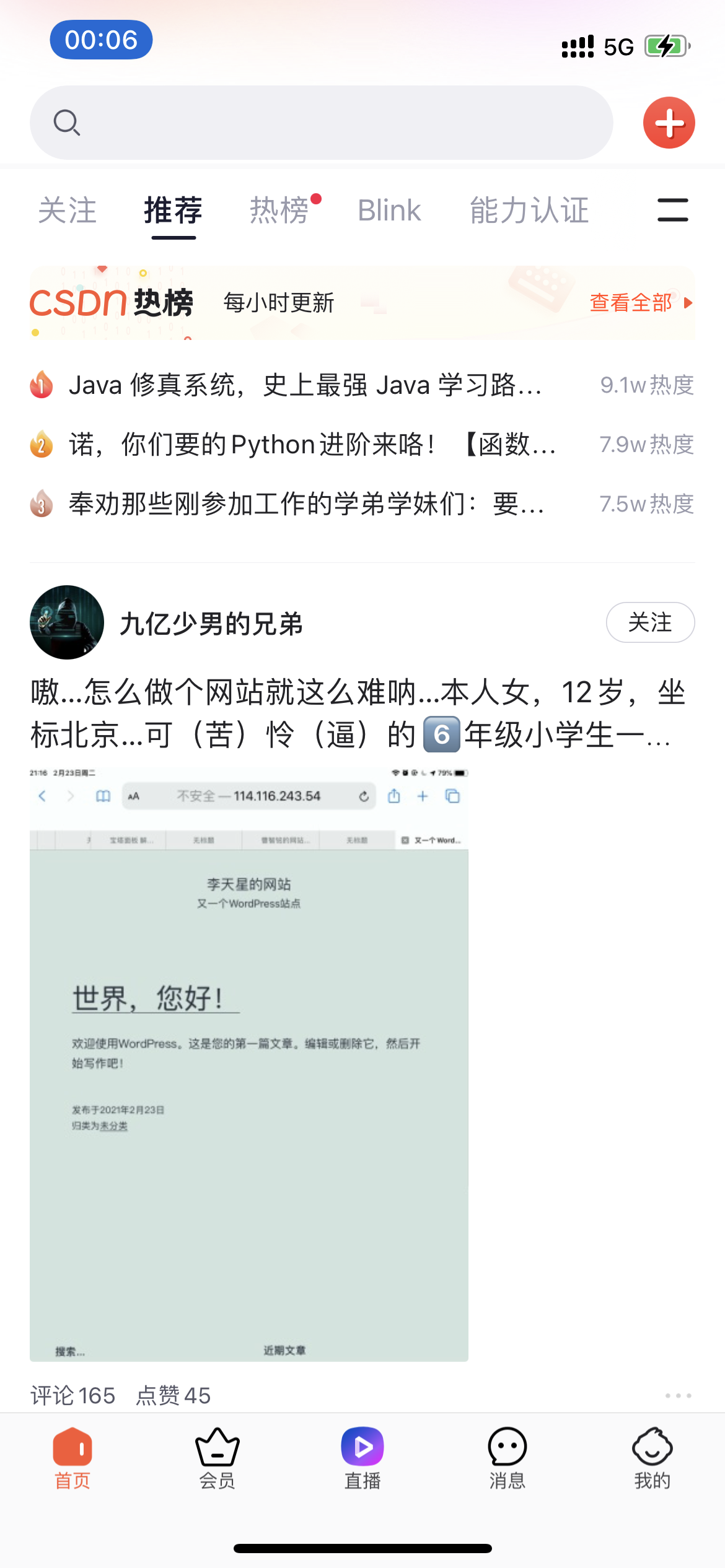Screen dimensions: 725x1568
Task: Open the channel list menu icon
Action: click(672, 210)
